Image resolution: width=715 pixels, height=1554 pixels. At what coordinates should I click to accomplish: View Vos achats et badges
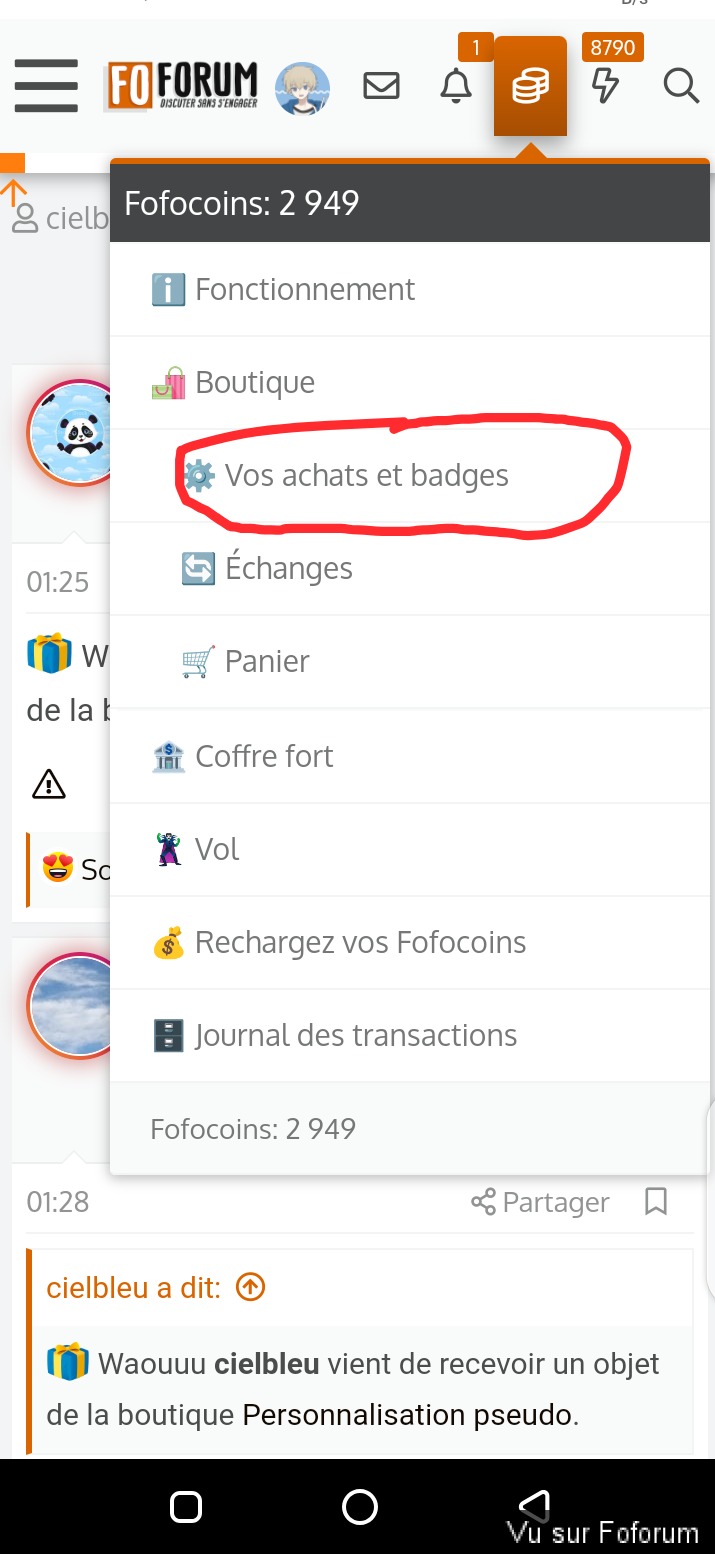click(x=366, y=475)
